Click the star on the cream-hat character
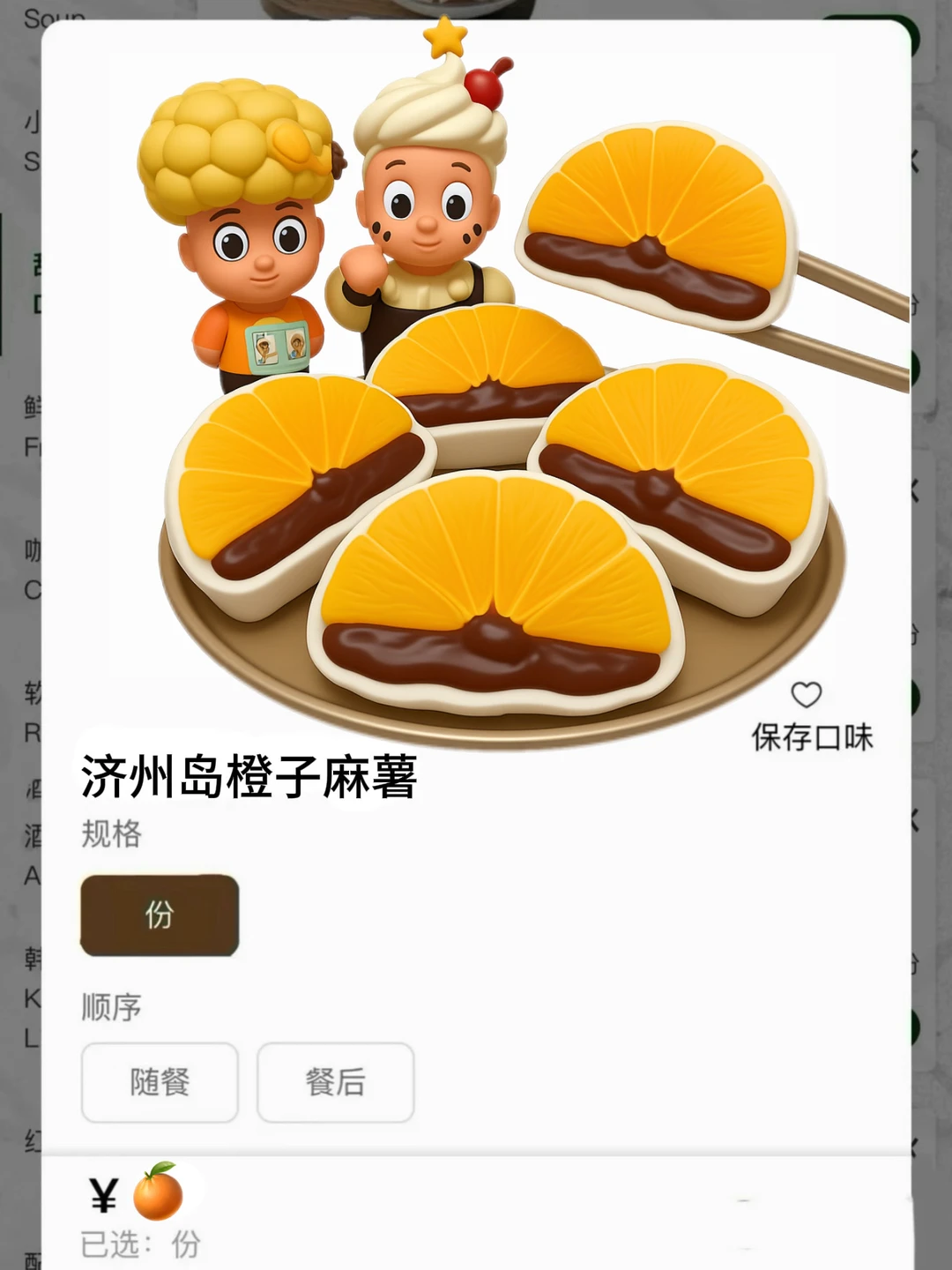Viewport: 952px width, 1270px height. click(445, 37)
